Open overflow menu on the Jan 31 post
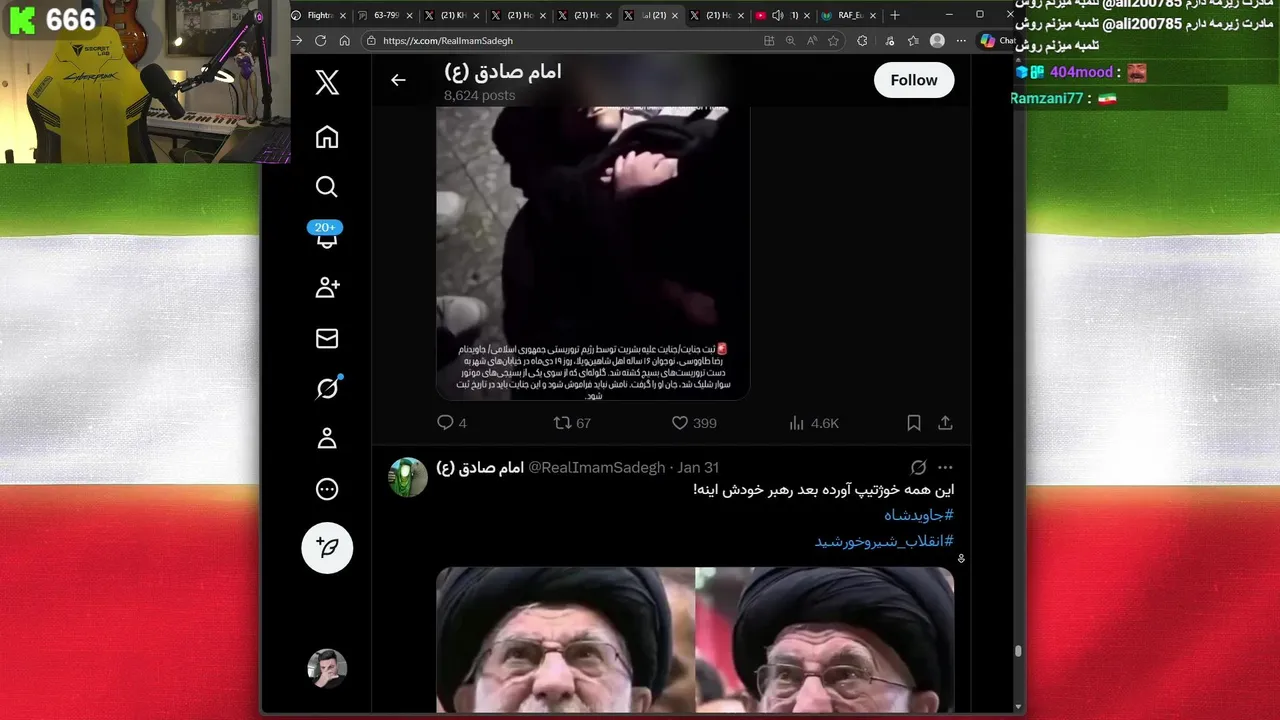This screenshot has height=720, width=1280. [x=945, y=467]
